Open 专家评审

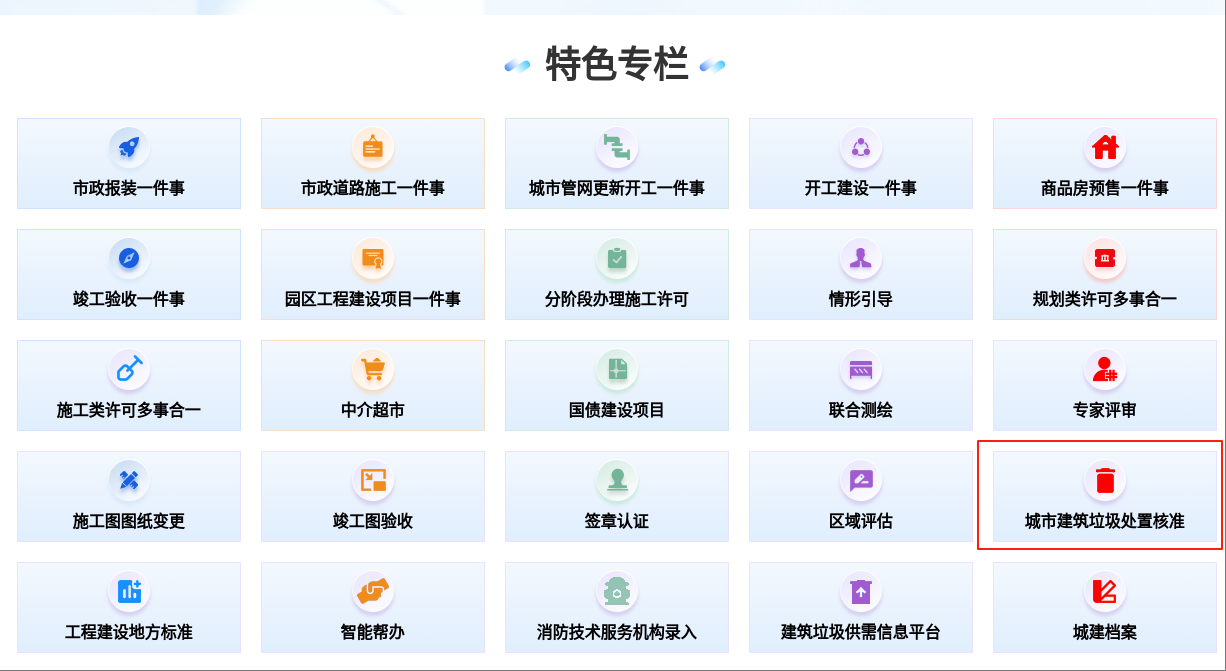pyautogui.click(x=1105, y=386)
